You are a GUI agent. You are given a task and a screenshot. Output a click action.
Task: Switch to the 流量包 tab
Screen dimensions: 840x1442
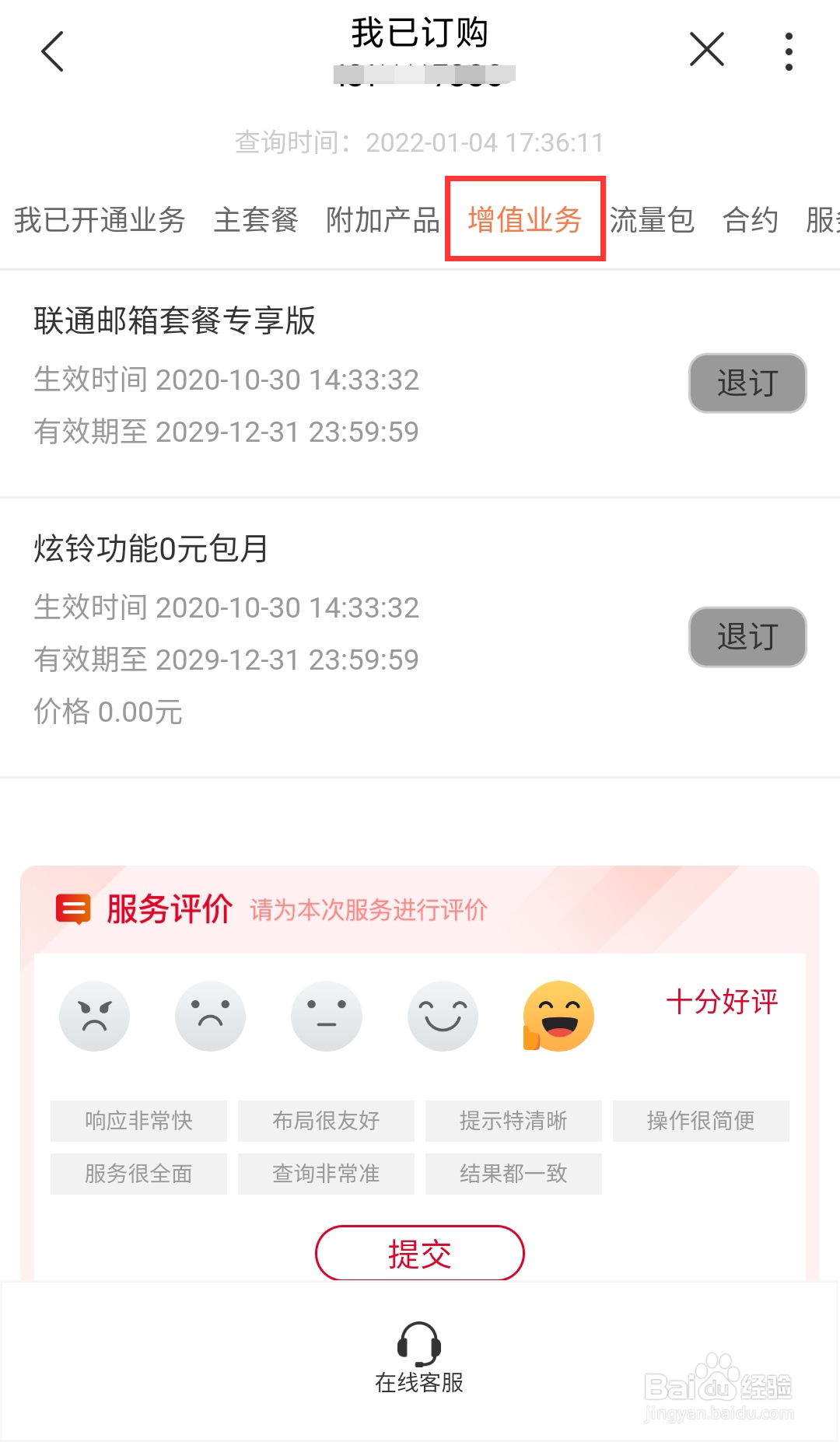tap(652, 221)
